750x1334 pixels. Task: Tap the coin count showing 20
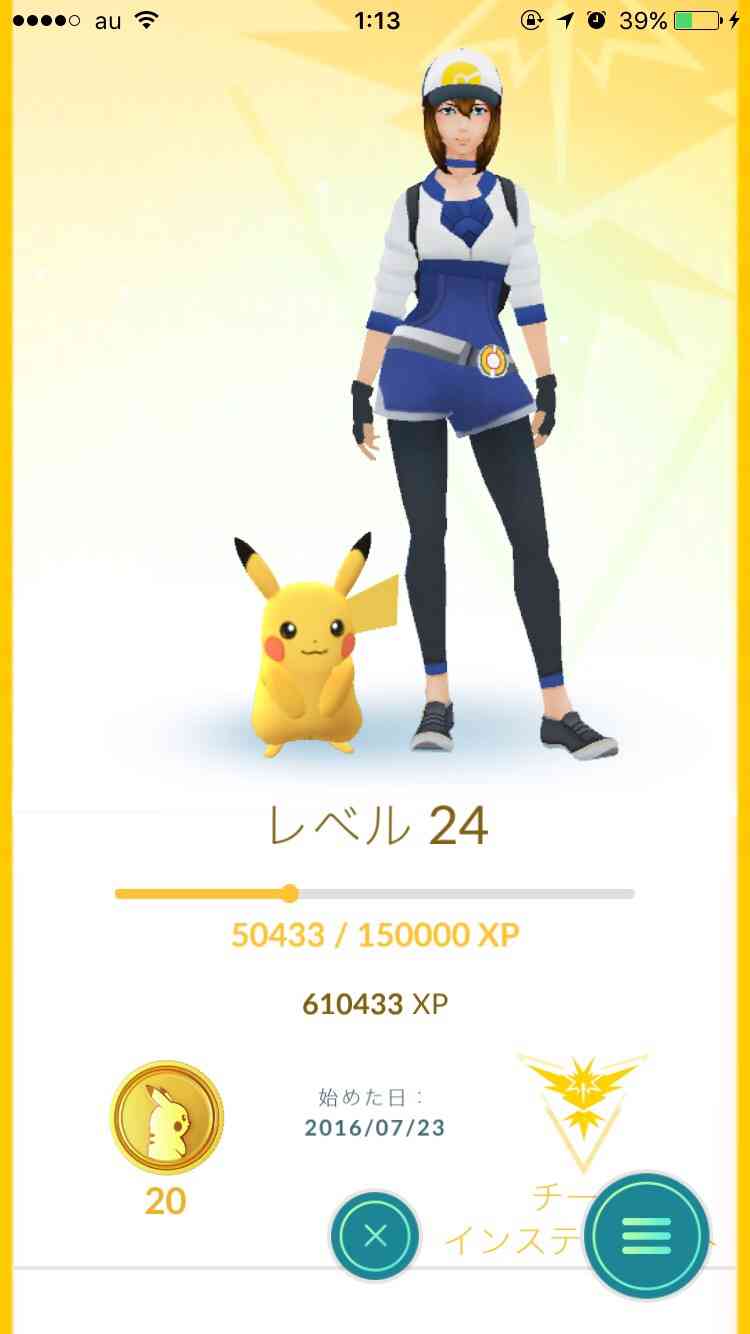pyautogui.click(x=163, y=1202)
